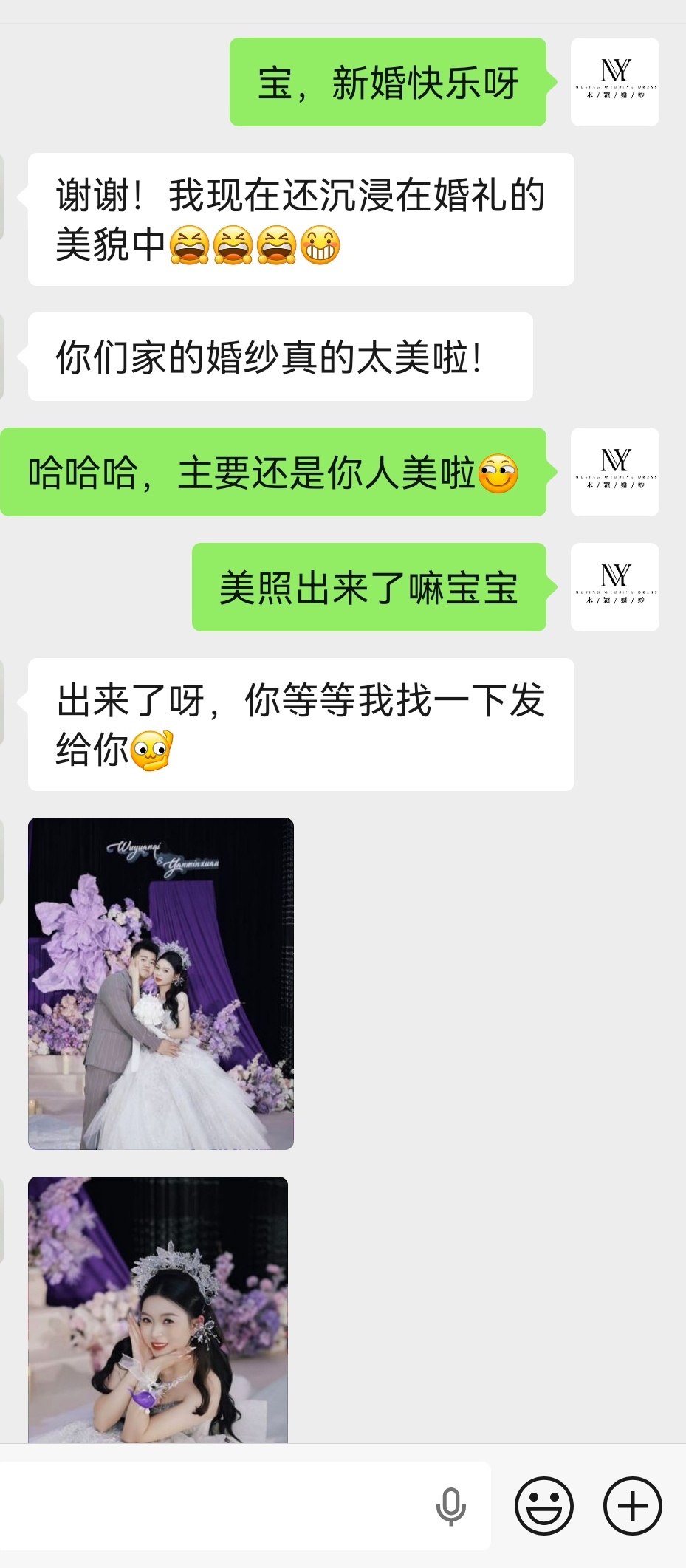Tap sender avatar beside 宝,新婚快乐呀
This screenshot has height=1568, width=686.
pyautogui.click(x=614, y=82)
